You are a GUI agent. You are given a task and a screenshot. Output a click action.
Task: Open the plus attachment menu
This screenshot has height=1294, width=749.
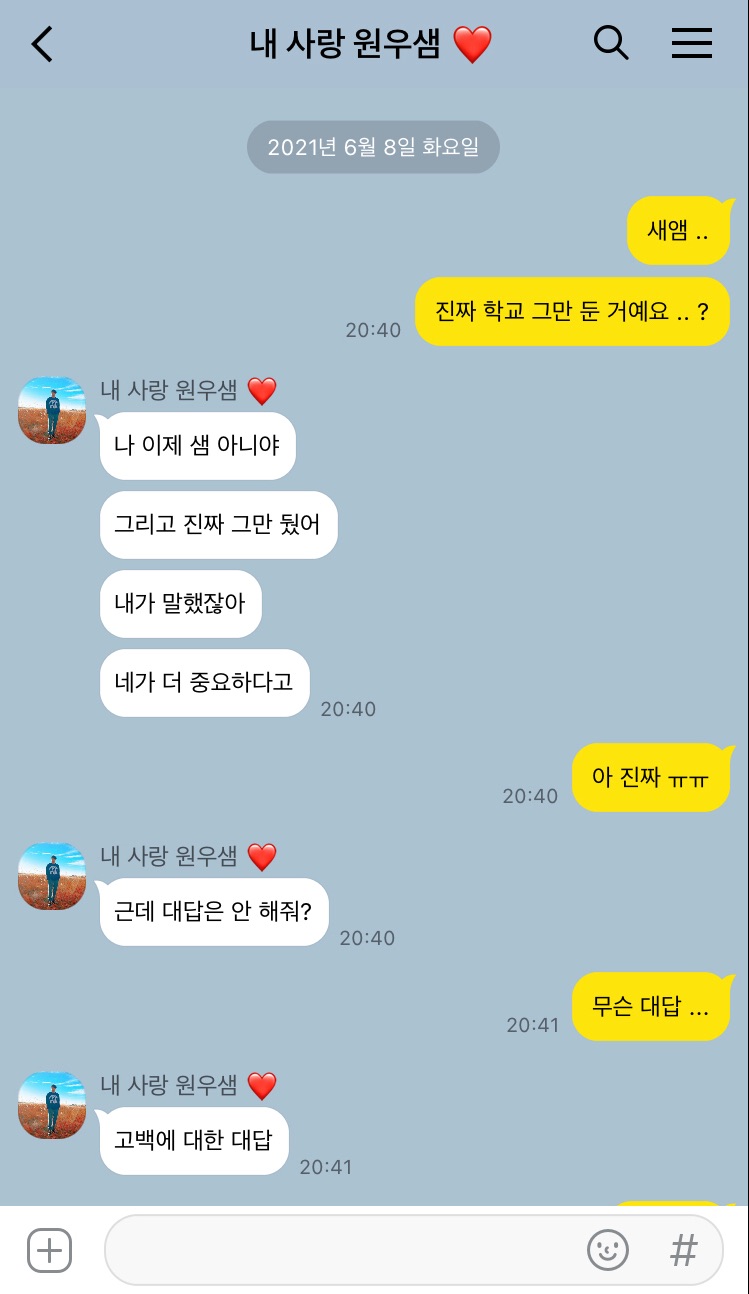49,1250
